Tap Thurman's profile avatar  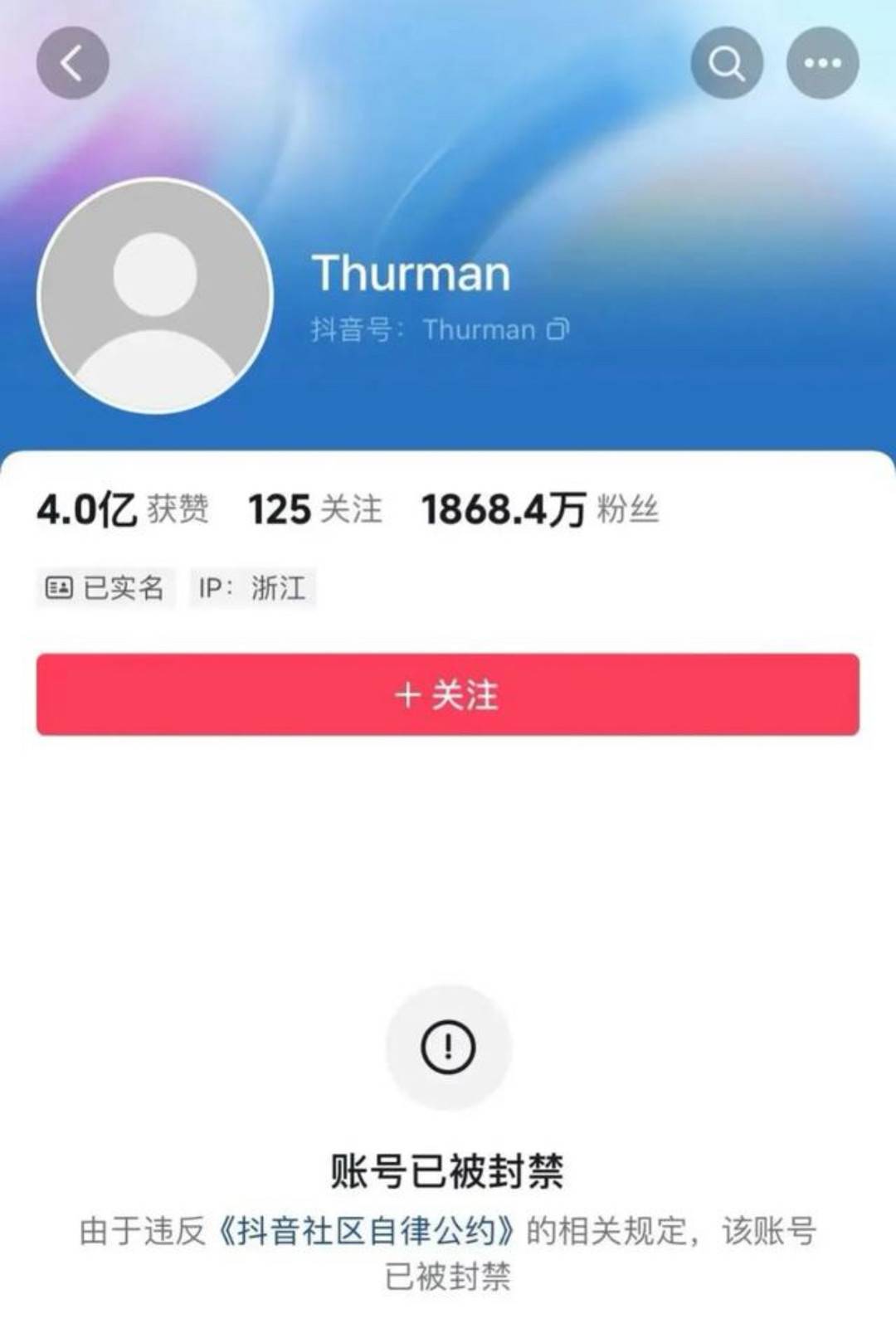pyautogui.click(x=155, y=295)
